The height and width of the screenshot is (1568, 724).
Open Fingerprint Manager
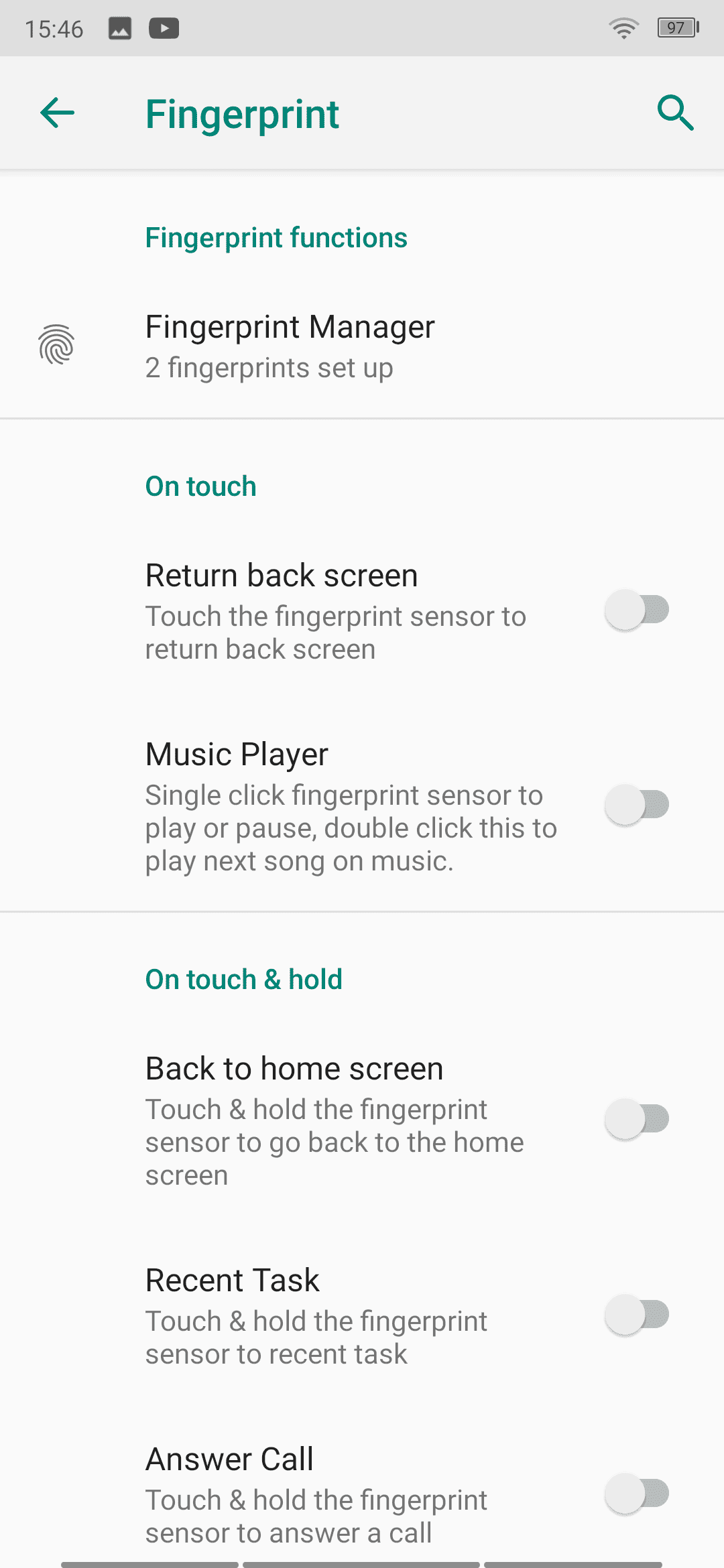click(362, 347)
